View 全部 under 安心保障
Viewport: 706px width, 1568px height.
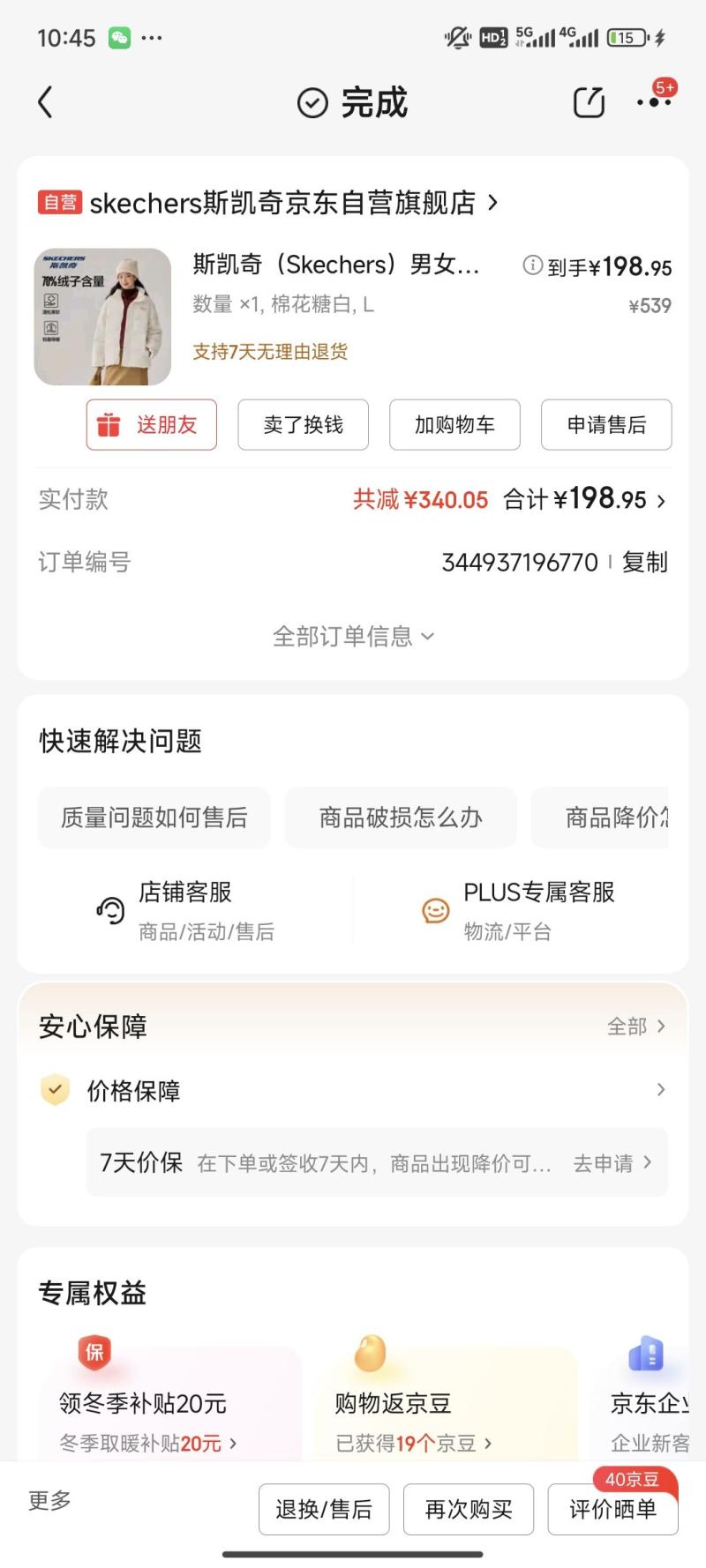635,1027
